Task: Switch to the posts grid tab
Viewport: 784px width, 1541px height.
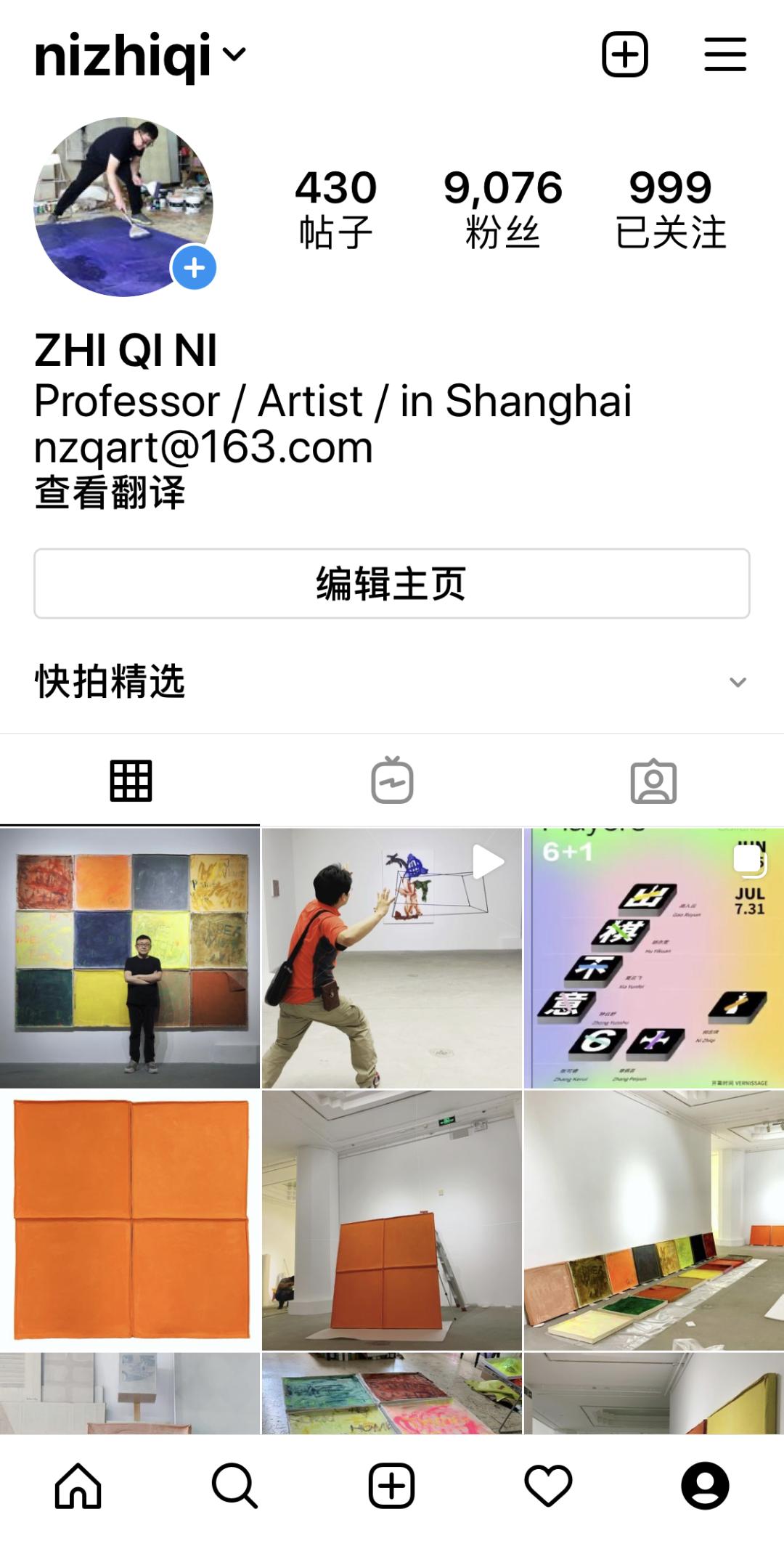Action: [x=131, y=781]
